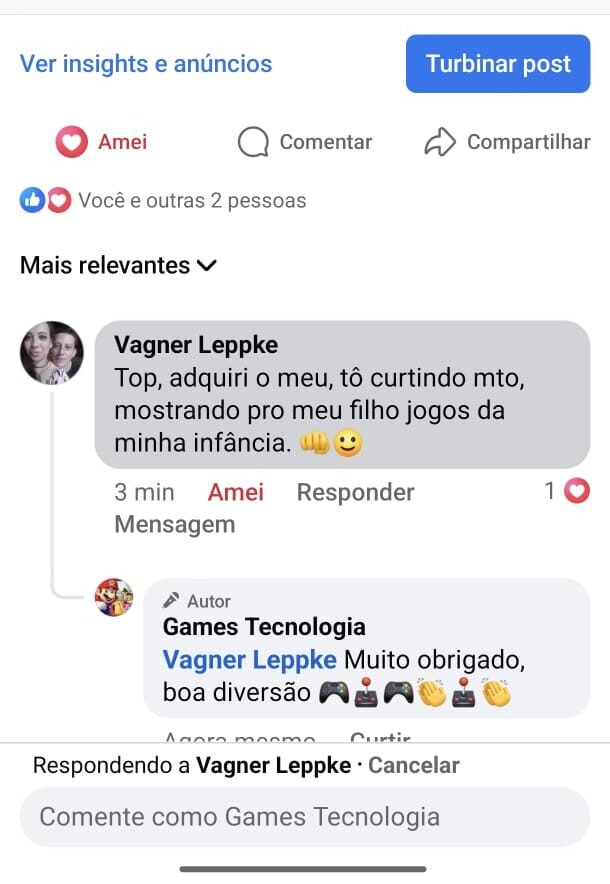Share the post with Compartilhar
This screenshot has width=610, height=884.
(x=507, y=142)
